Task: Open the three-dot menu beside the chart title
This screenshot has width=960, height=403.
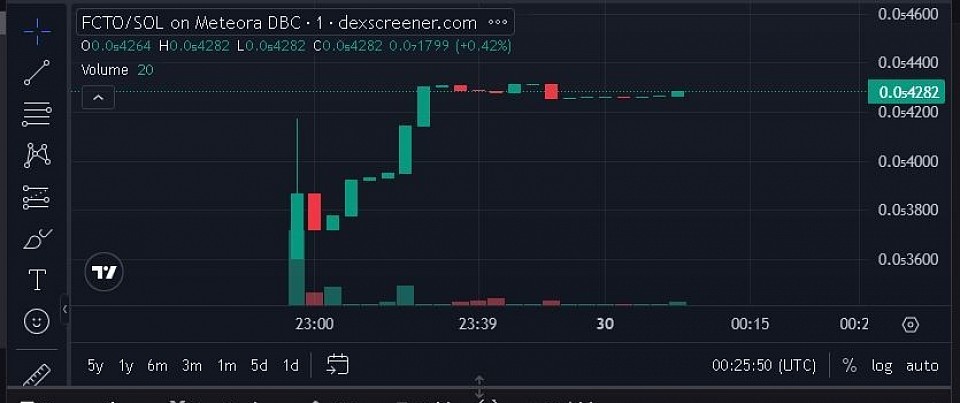Action: coord(497,21)
